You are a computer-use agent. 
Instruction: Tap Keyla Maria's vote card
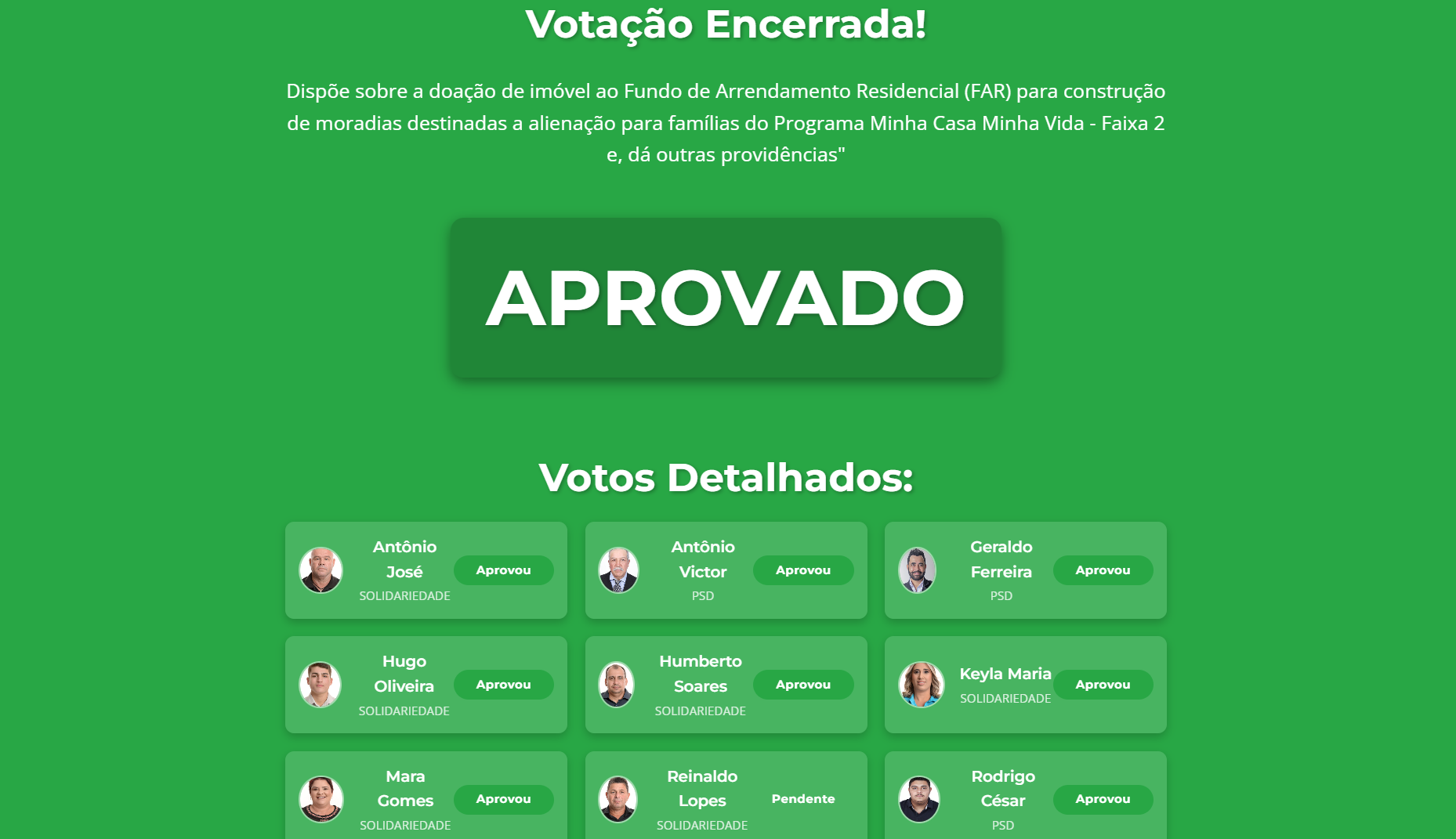[x=1025, y=685]
